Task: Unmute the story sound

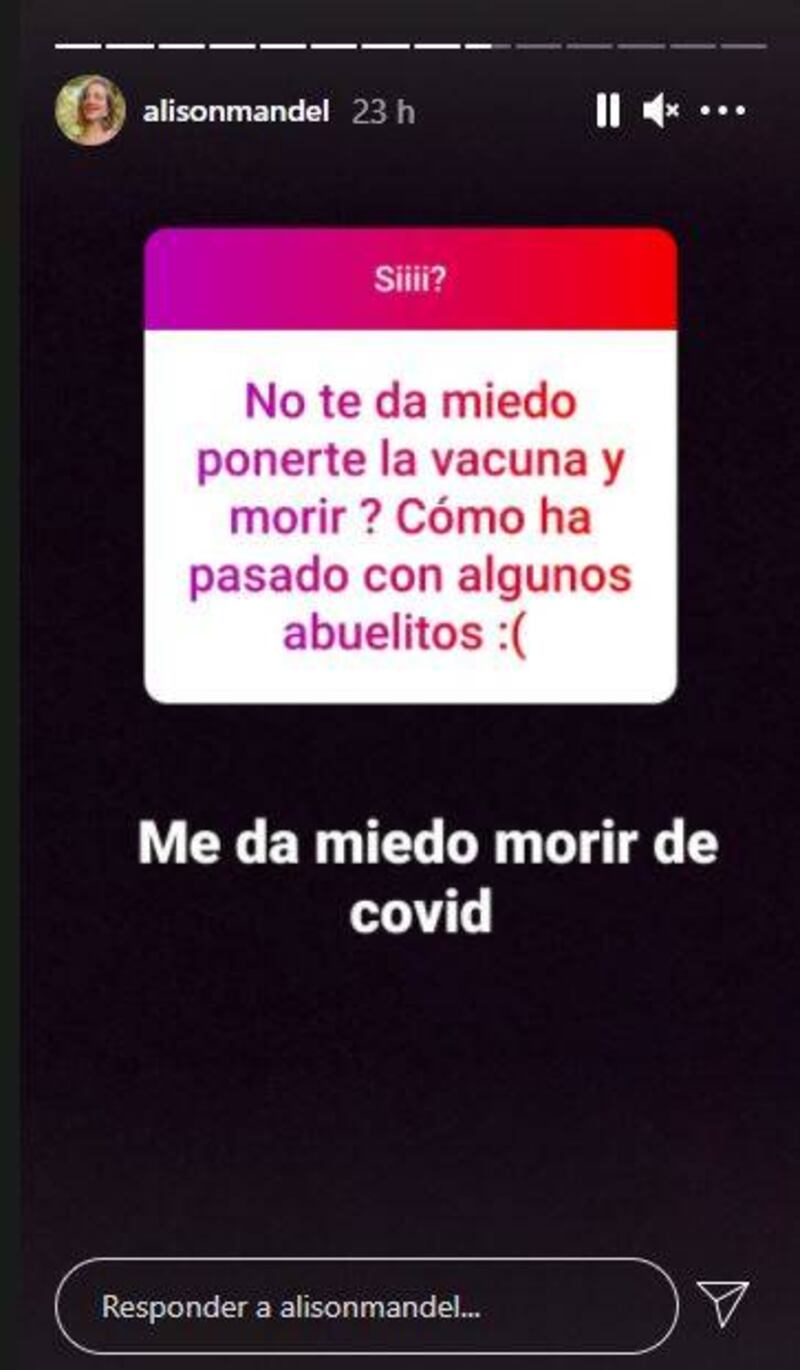Action: (x=660, y=111)
